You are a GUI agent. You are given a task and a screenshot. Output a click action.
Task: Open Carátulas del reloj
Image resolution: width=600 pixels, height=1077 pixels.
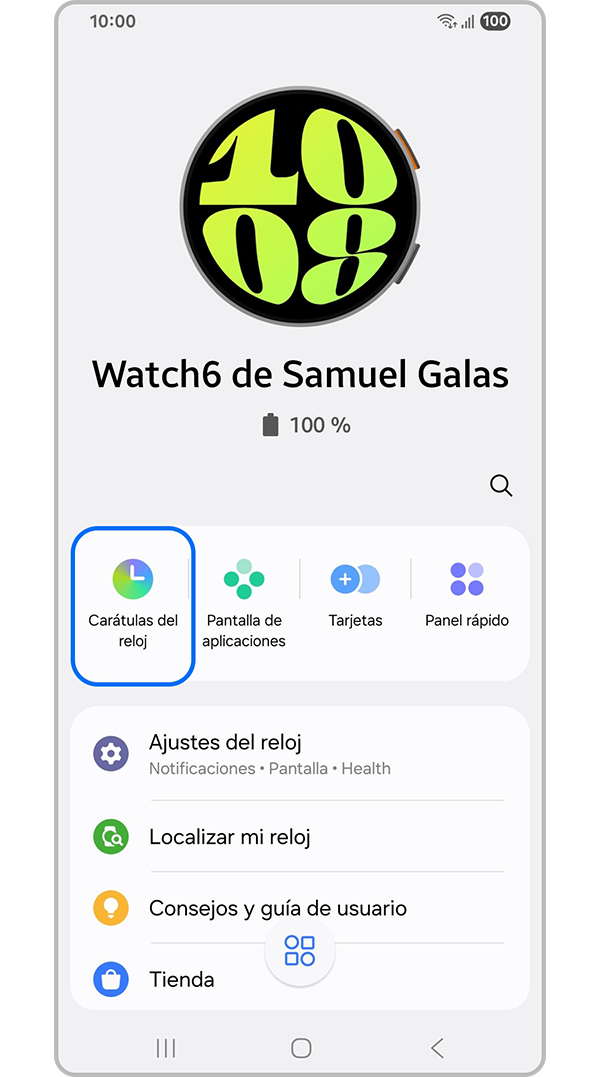(x=133, y=606)
